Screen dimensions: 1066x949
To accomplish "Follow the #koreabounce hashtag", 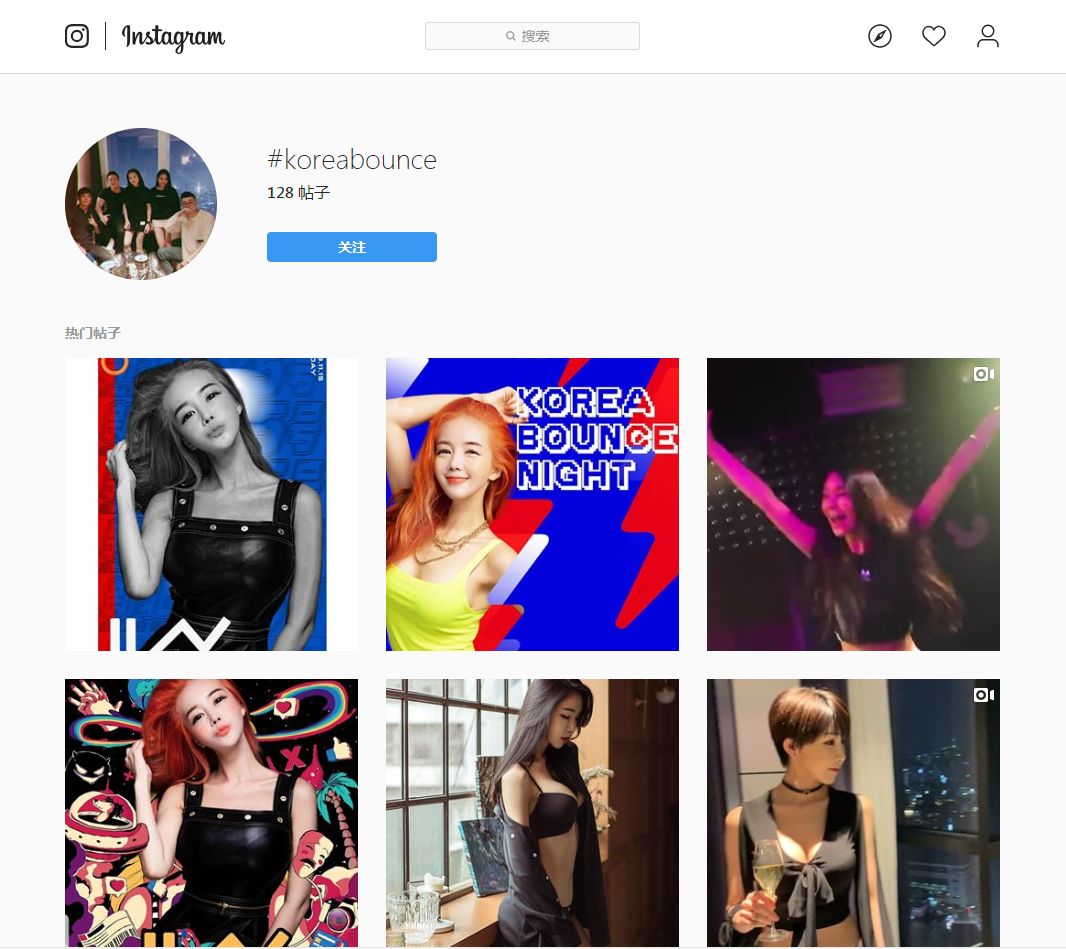I will 351,247.
